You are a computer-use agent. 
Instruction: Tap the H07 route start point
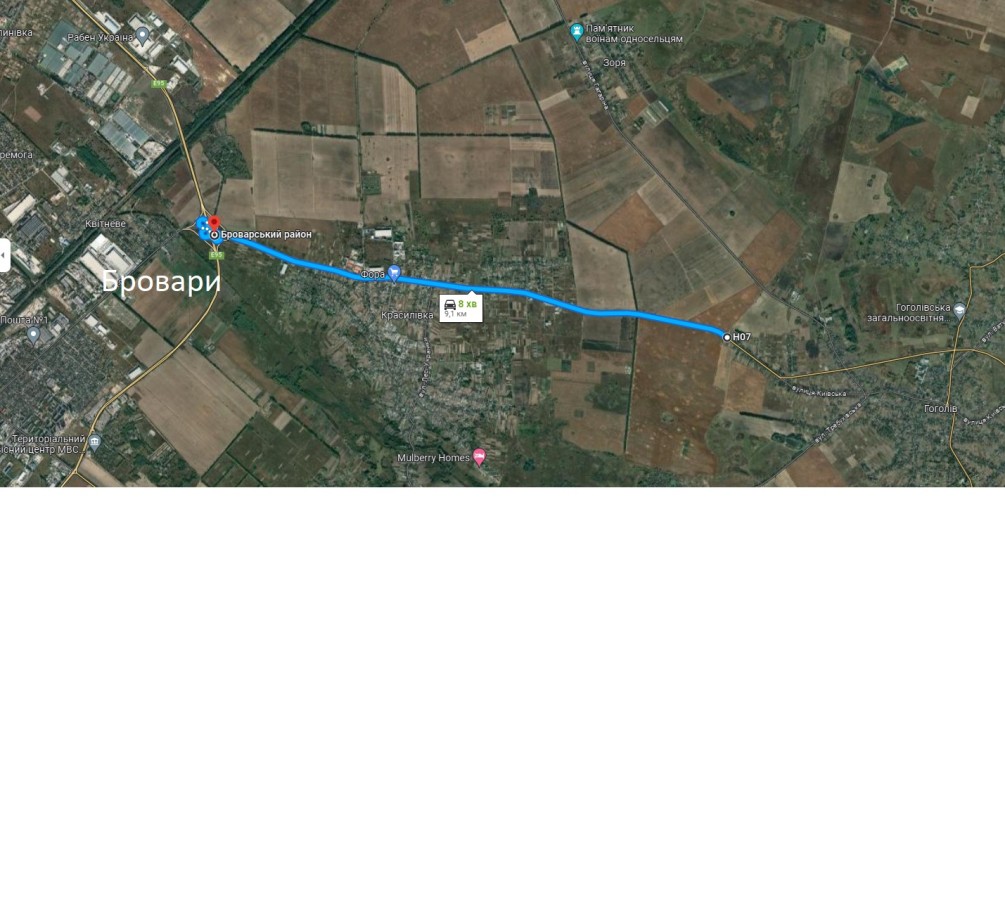(x=727, y=337)
